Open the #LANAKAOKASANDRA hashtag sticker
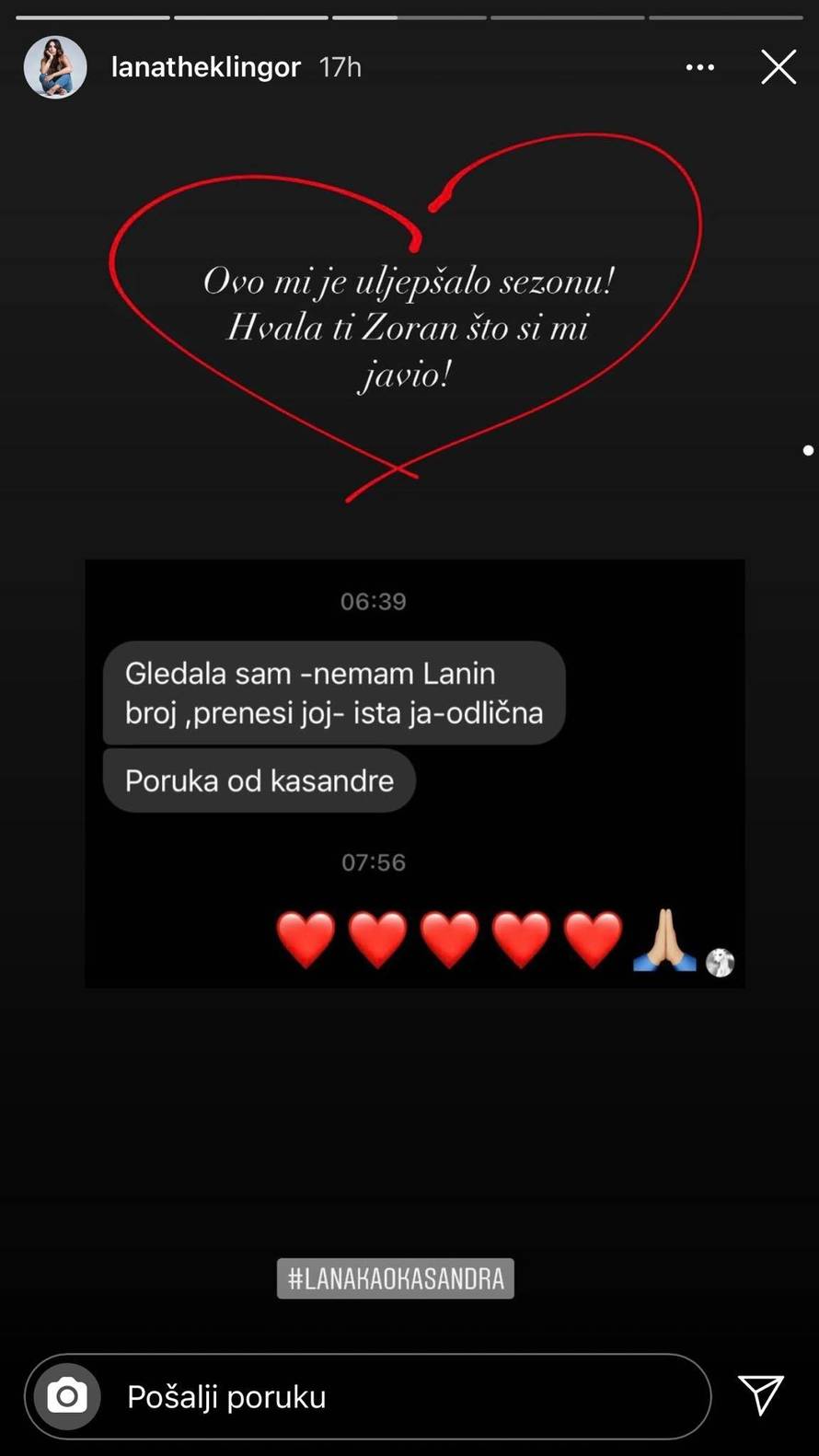The image size is (819, 1456). [x=395, y=1277]
